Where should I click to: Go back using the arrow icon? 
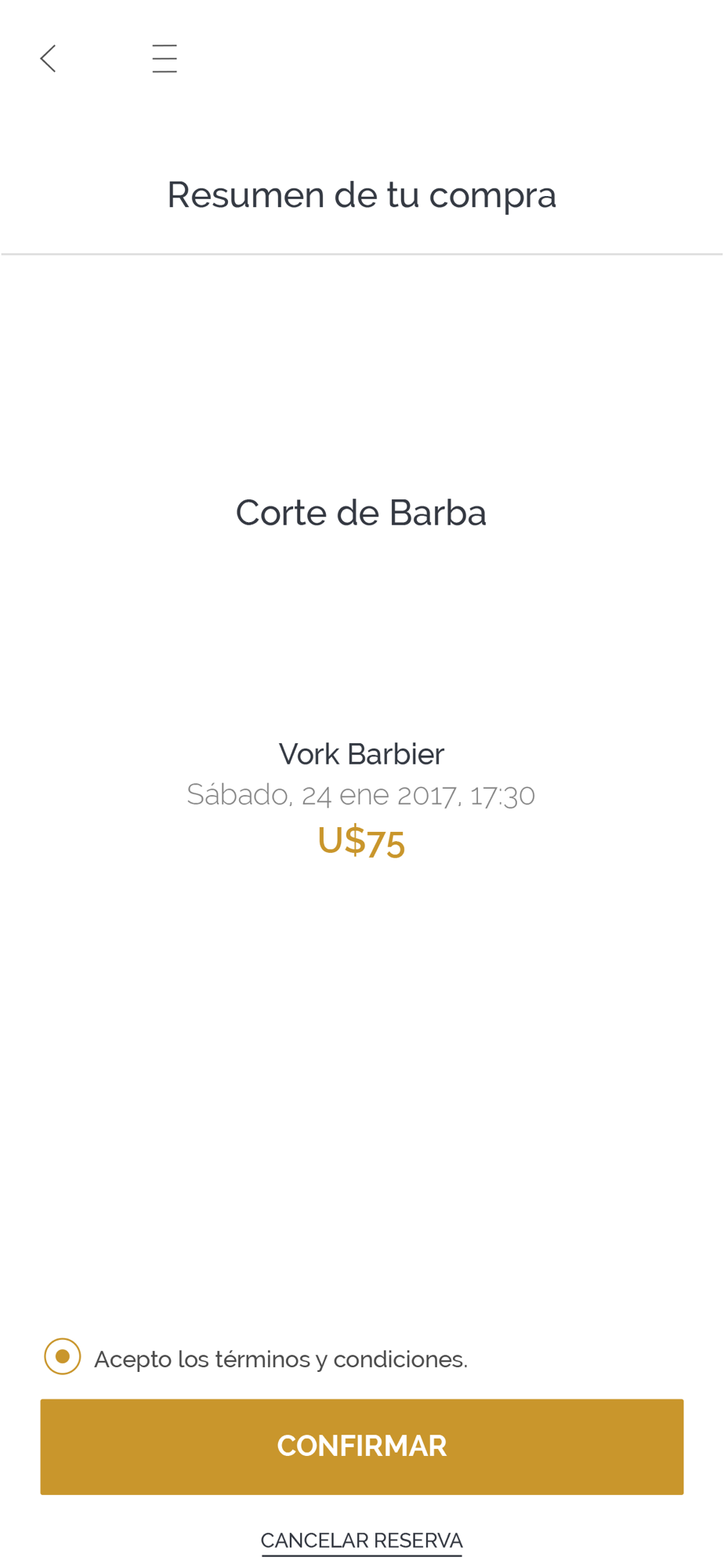point(48,58)
